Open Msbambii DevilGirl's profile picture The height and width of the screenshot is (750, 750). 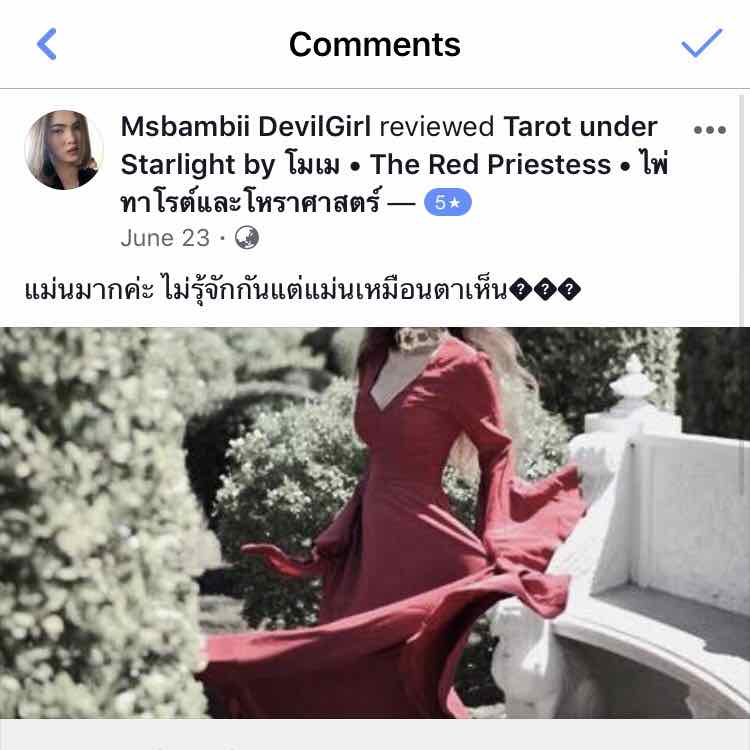click(63, 150)
